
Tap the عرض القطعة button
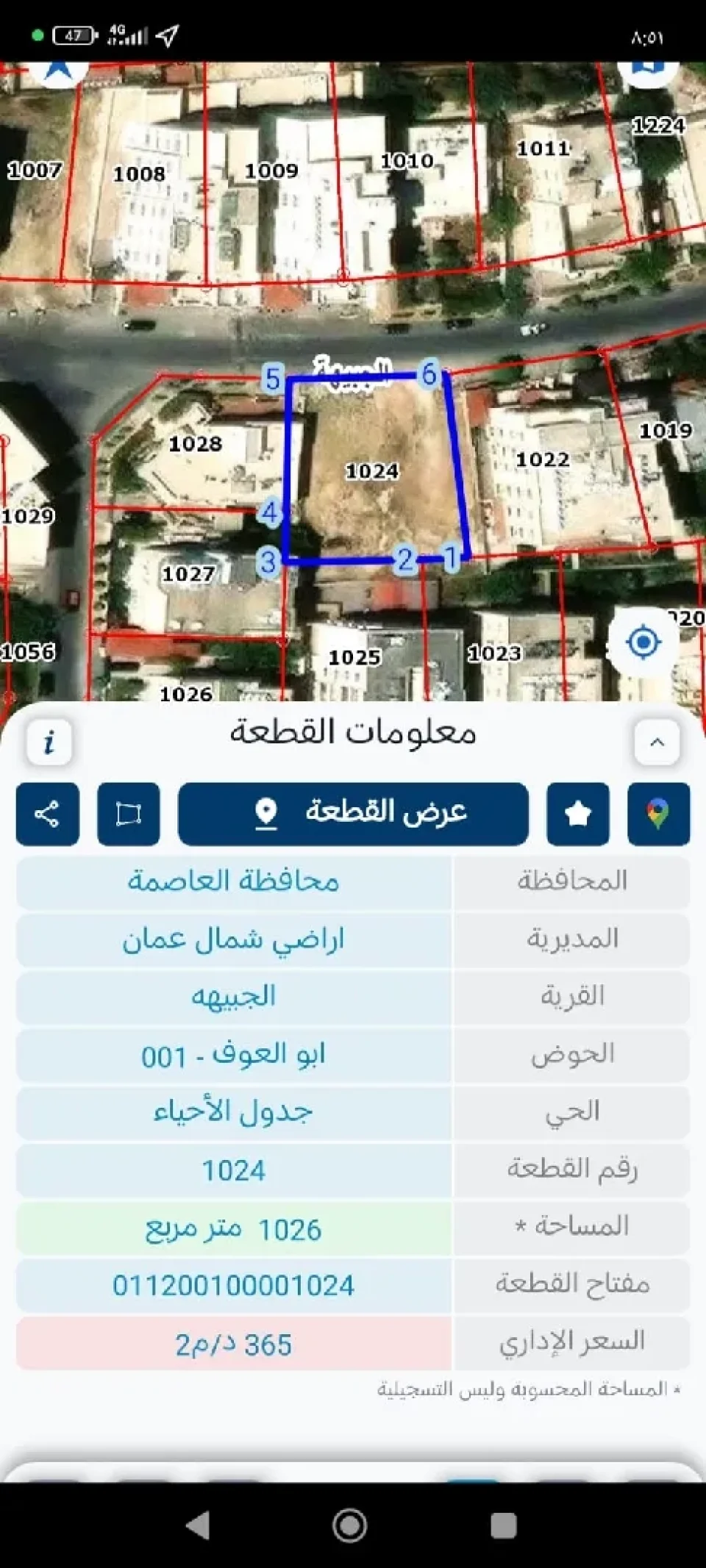point(353,814)
